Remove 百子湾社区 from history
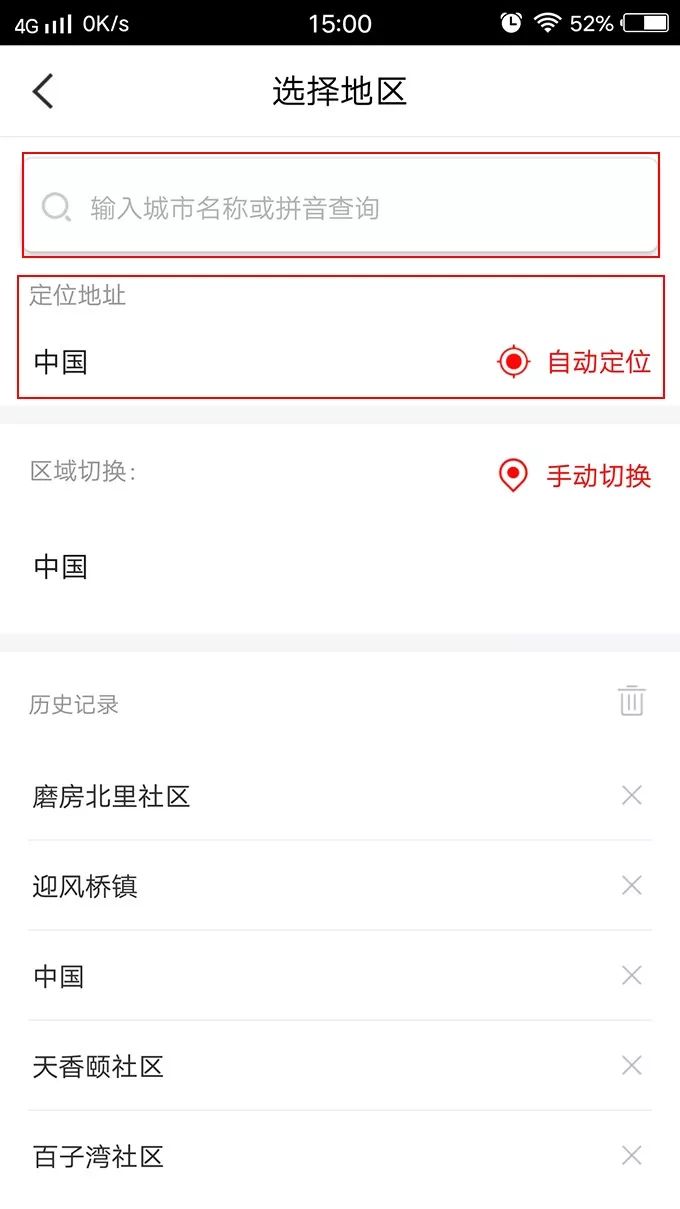 coord(631,1156)
